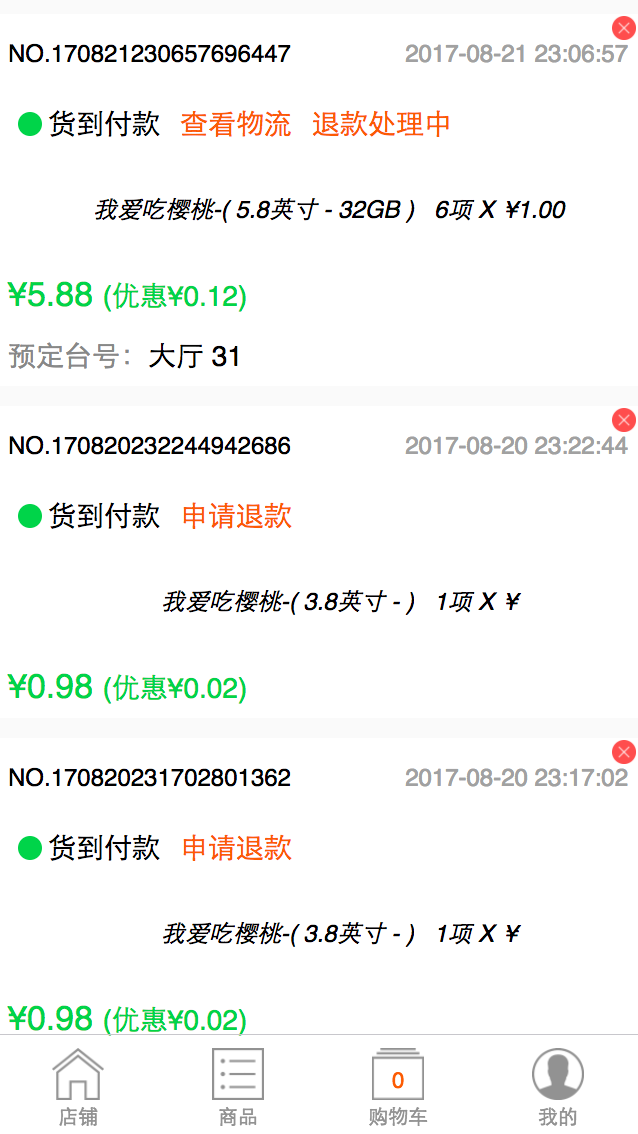Screen dimensions: 638x1134
Task: Switch to the 店铺 tab
Action: (x=78, y=1086)
